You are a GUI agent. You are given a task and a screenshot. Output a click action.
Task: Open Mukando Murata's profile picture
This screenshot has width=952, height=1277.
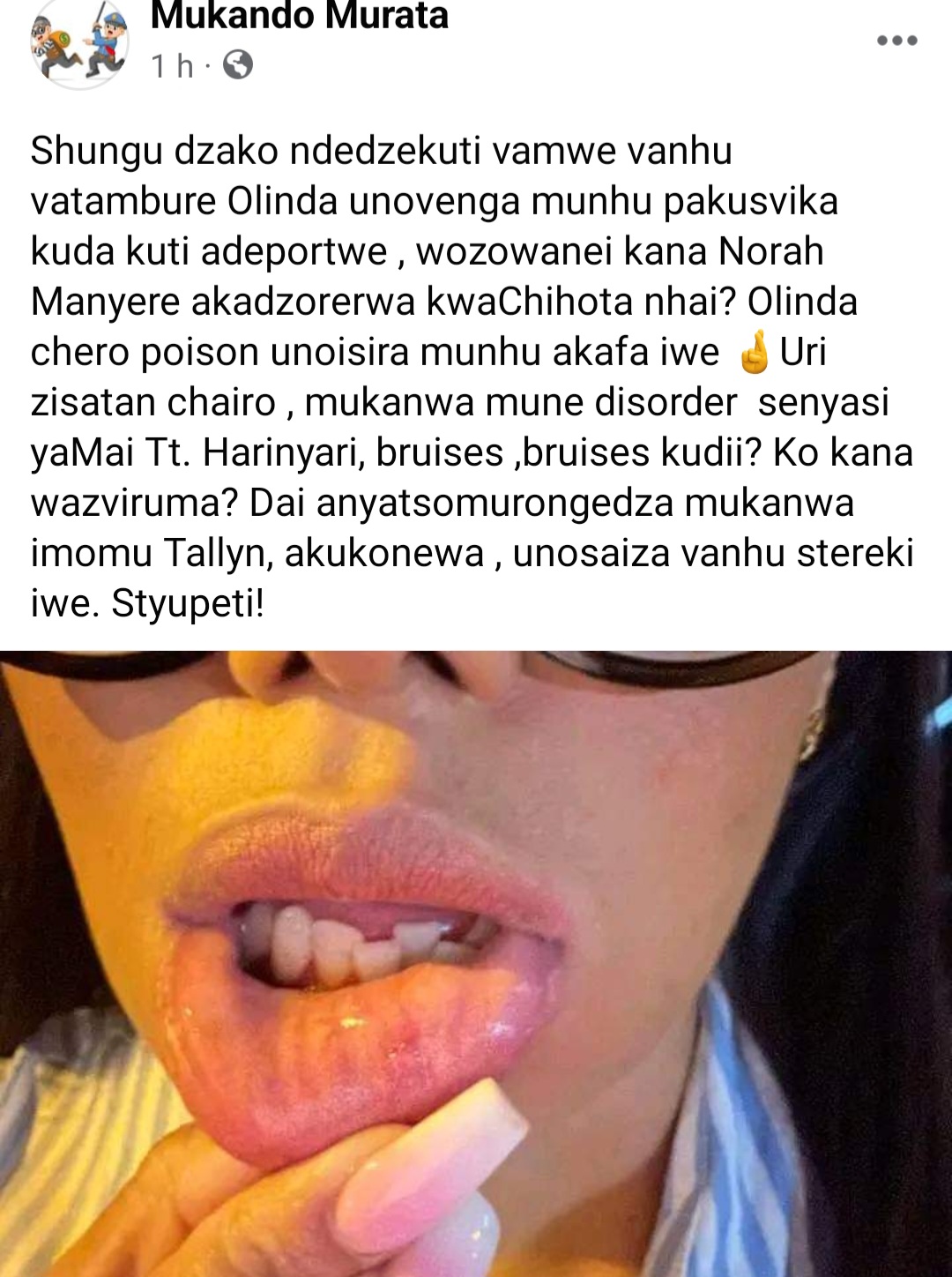79,44
